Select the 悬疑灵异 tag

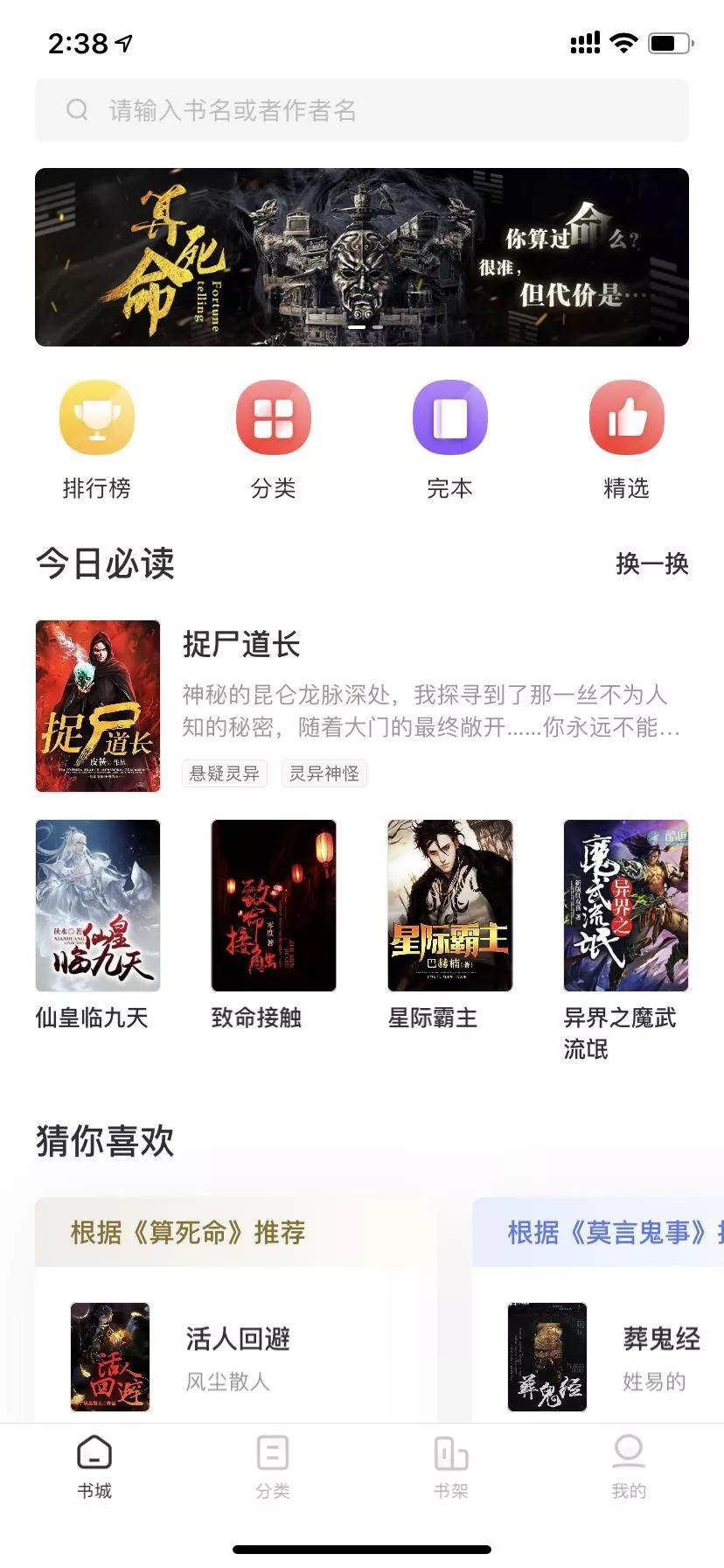pyautogui.click(x=225, y=773)
